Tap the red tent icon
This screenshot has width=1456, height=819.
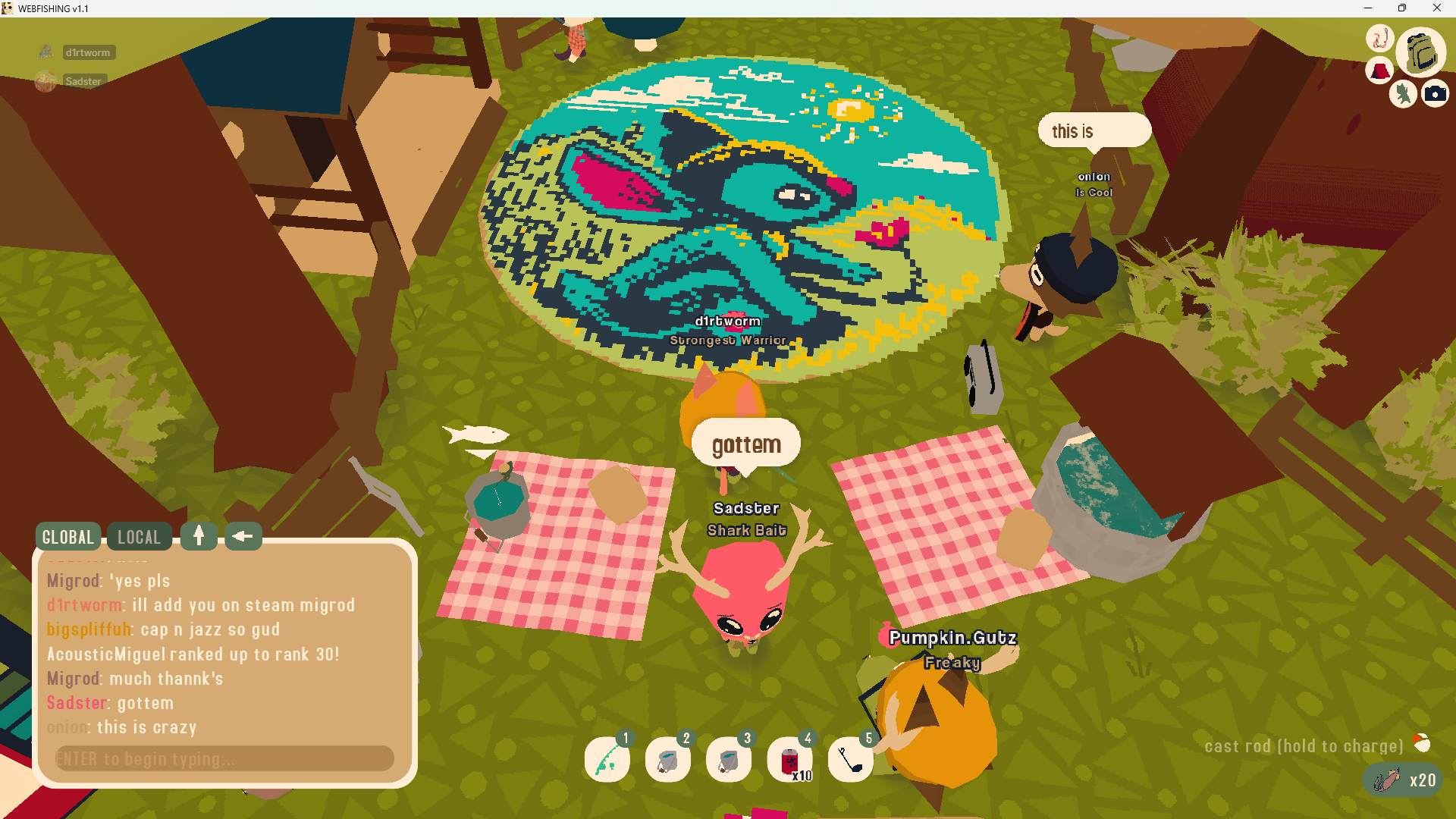[x=1380, y=71]
